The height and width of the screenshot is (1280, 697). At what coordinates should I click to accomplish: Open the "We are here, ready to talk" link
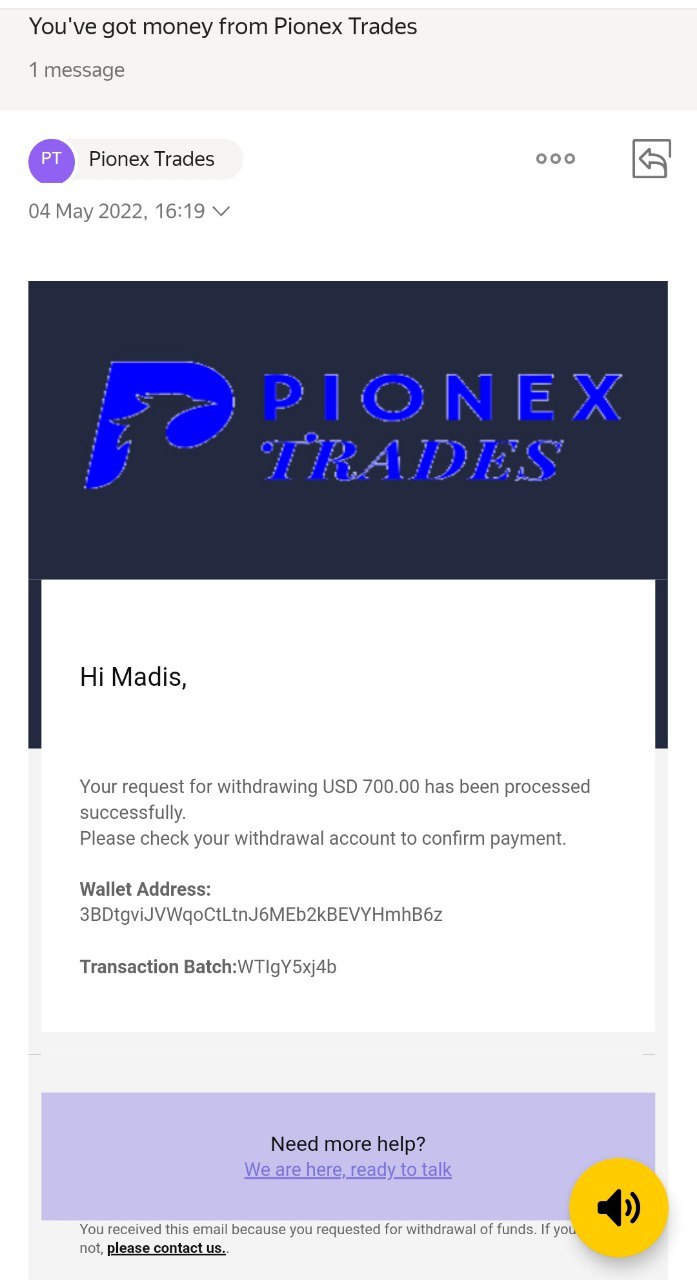(x=348, y=1169)
